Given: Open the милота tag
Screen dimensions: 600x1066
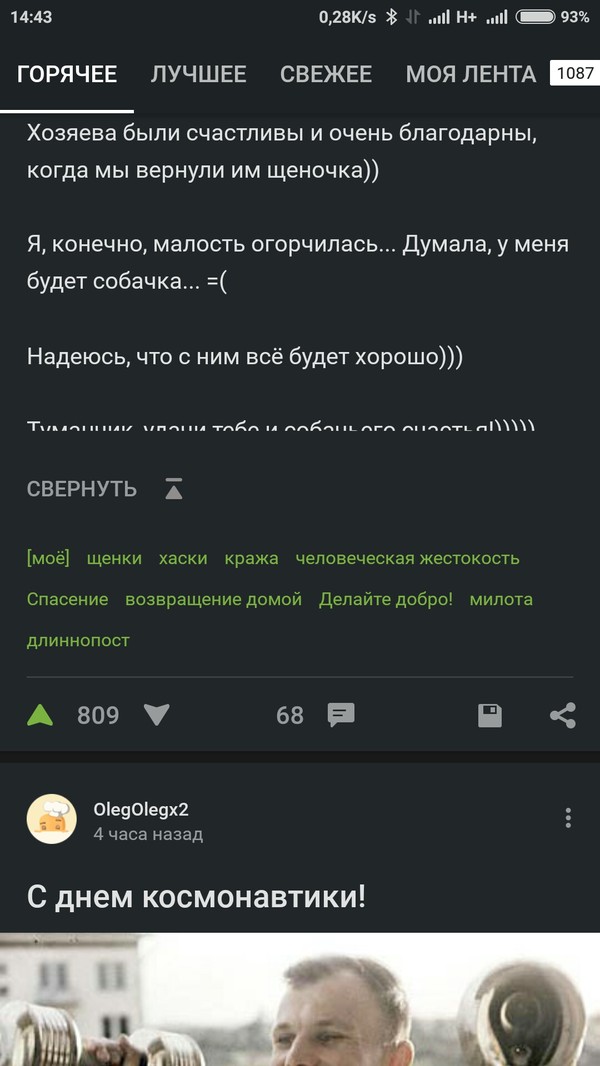Looking at the screenshot, I should tap(501, 599).
